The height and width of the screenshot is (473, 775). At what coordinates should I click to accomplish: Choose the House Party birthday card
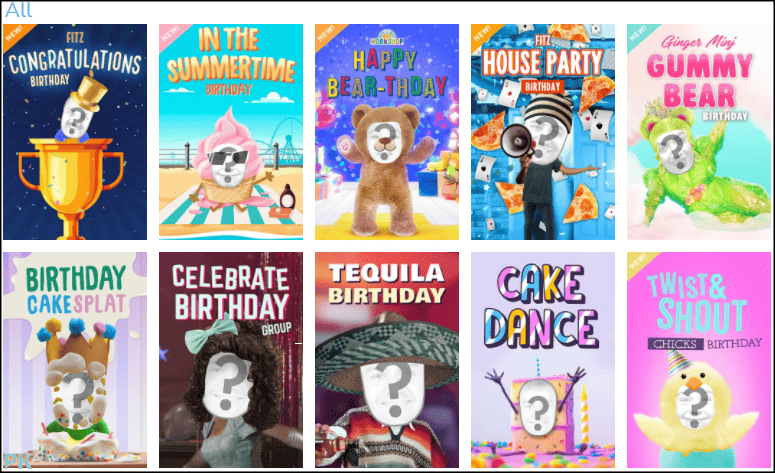coord(543,132)
